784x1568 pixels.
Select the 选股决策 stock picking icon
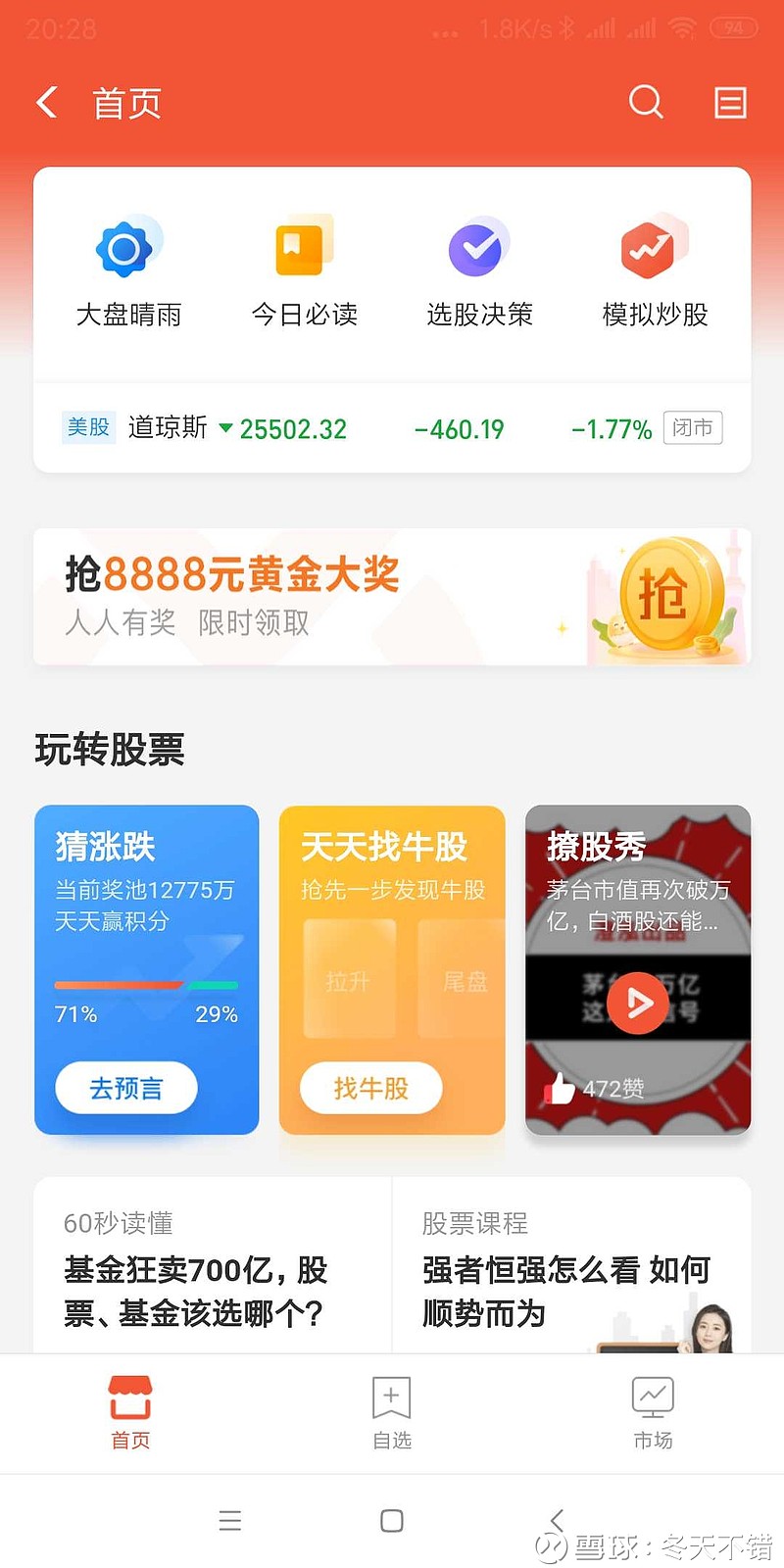tap(477, 247)
